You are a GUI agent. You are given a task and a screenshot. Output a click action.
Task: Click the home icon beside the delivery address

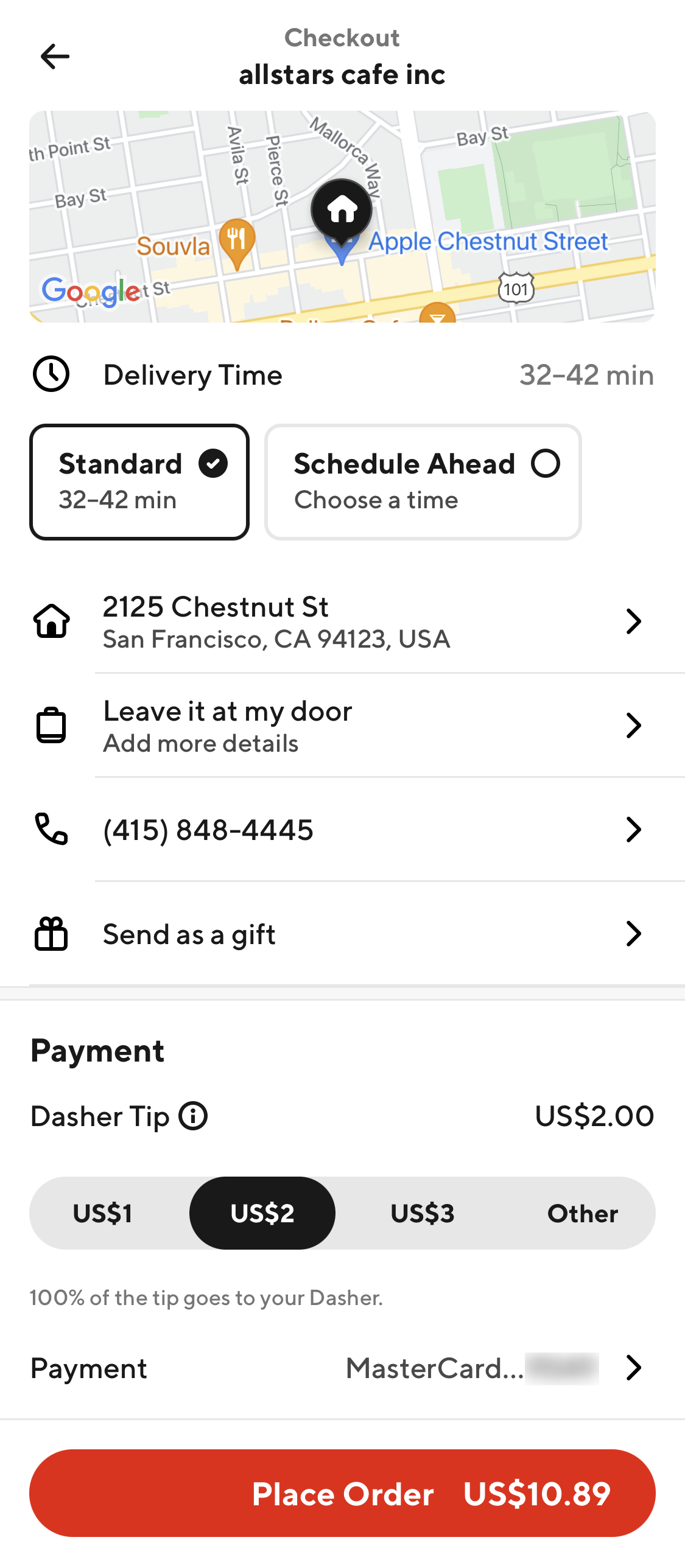click(x=52, y=620)
